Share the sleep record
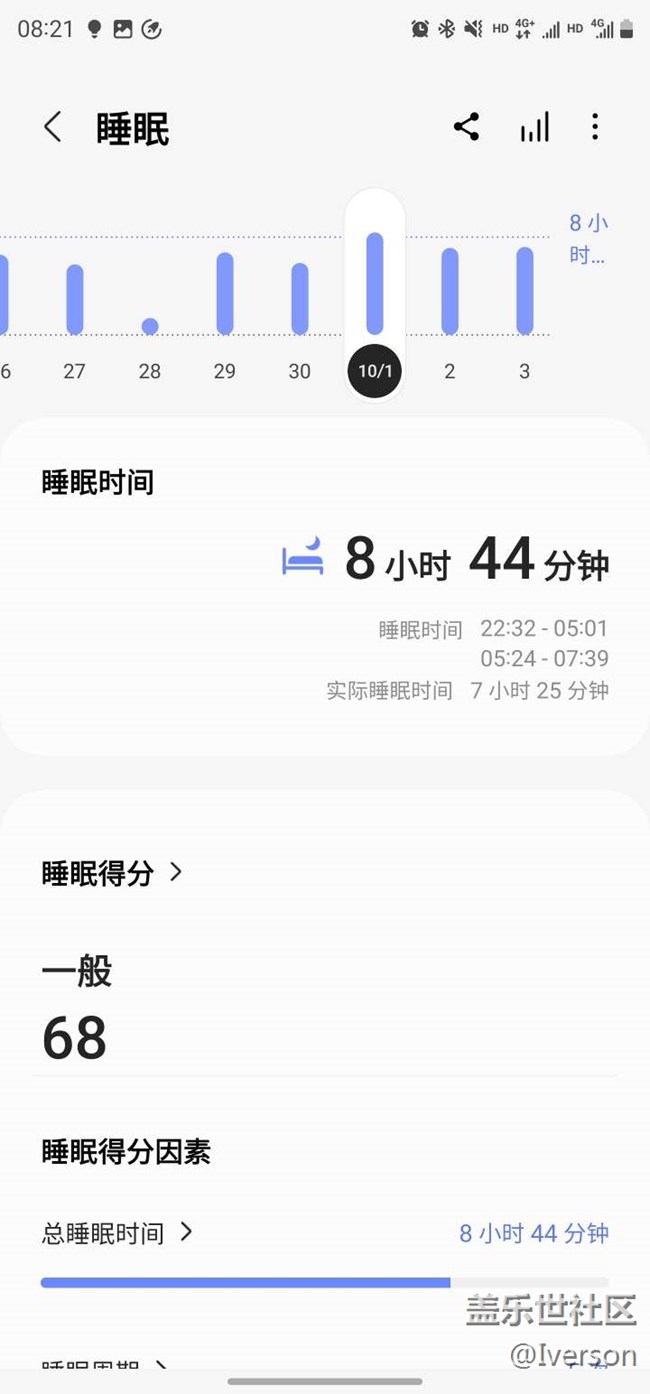The height and width of the screenshot is (1394, 650). tap(466, 128)
